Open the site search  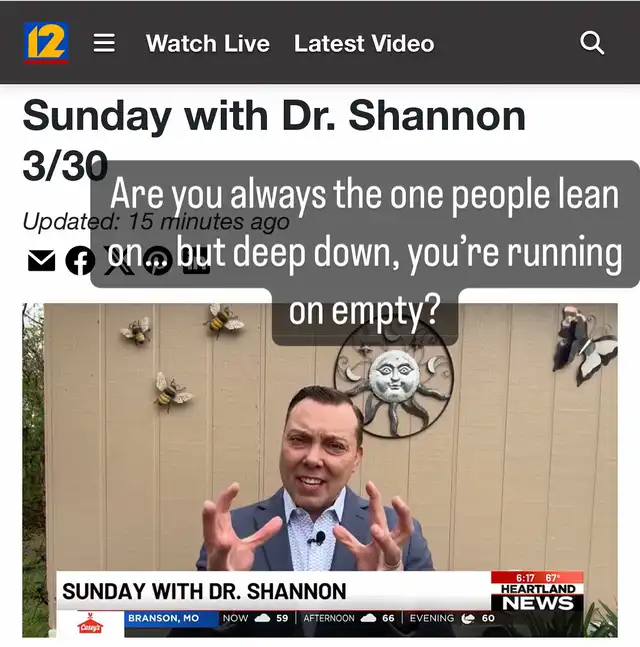(x=592, y=43)
